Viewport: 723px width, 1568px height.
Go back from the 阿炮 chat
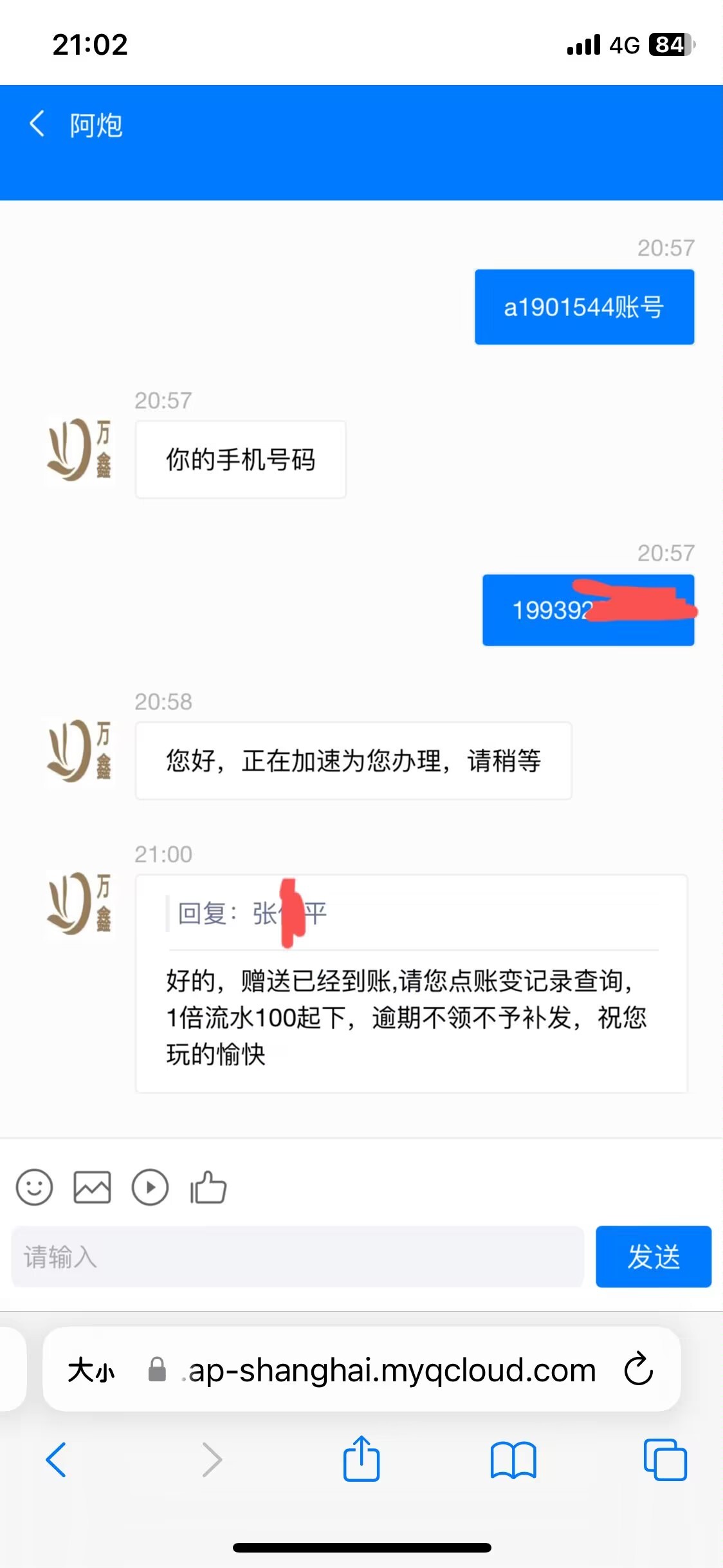pos(37,124)
